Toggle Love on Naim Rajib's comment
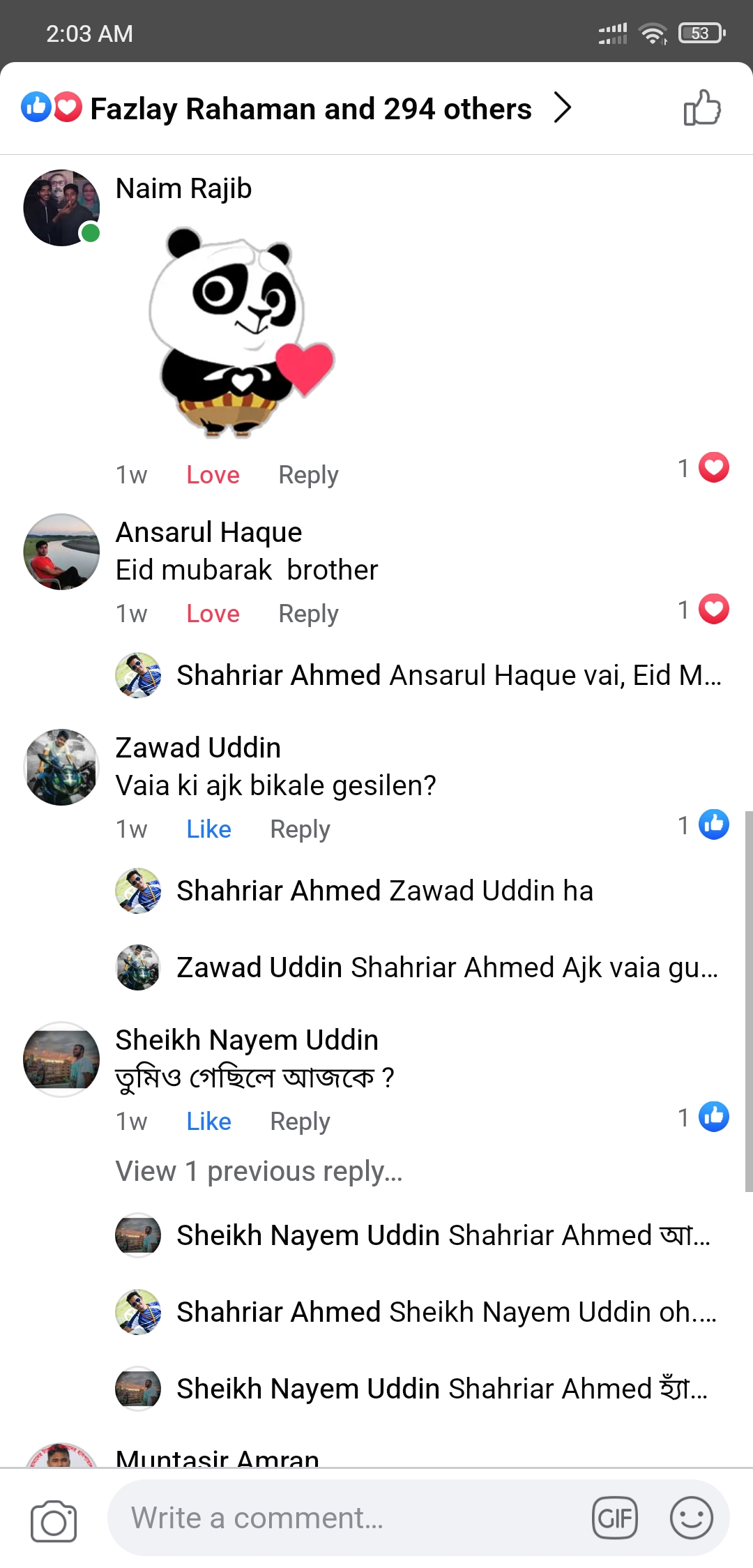This screenshot has height=1568, width=753. coord(213,475)
